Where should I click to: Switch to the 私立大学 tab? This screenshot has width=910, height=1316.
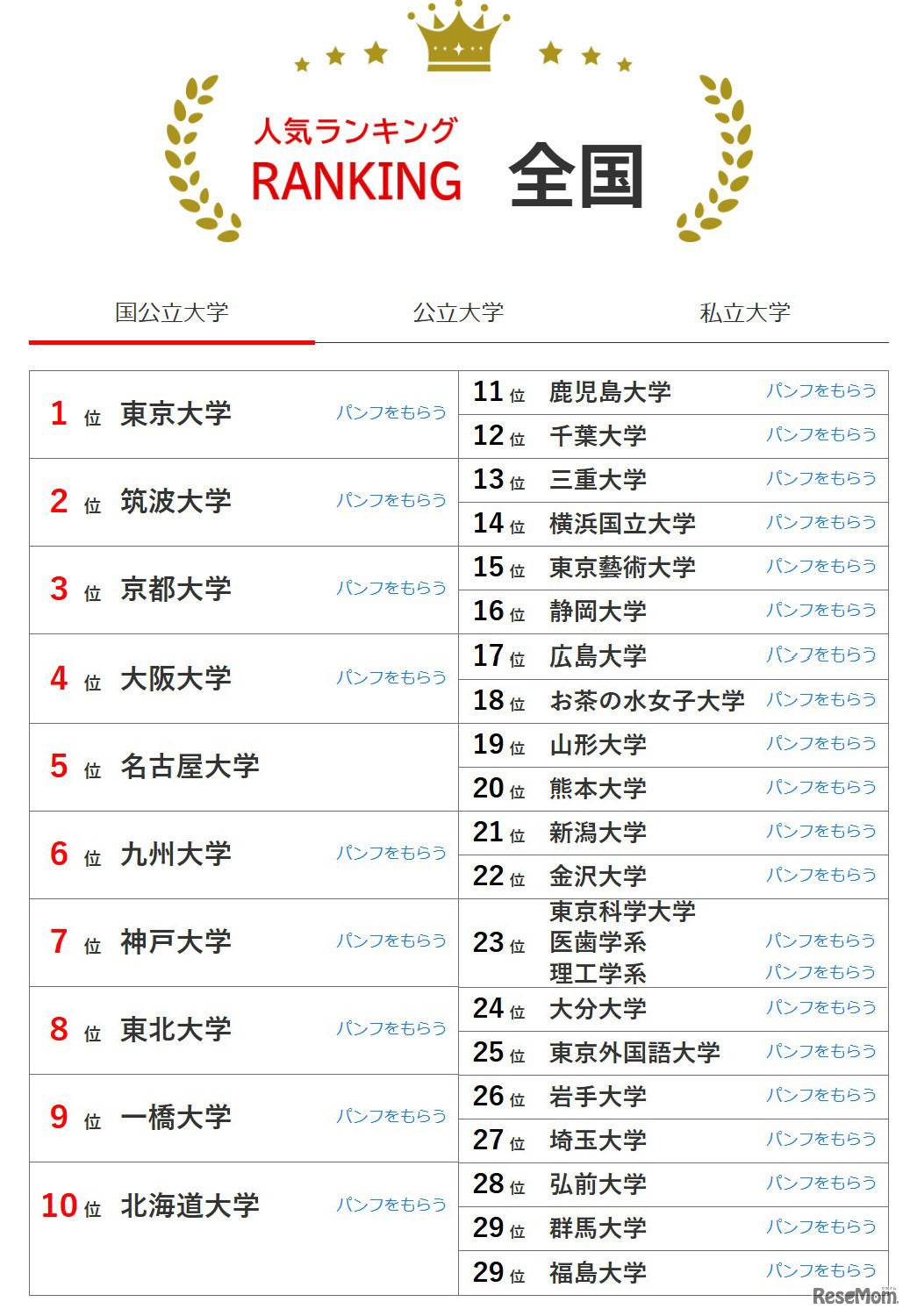(744, 312)
